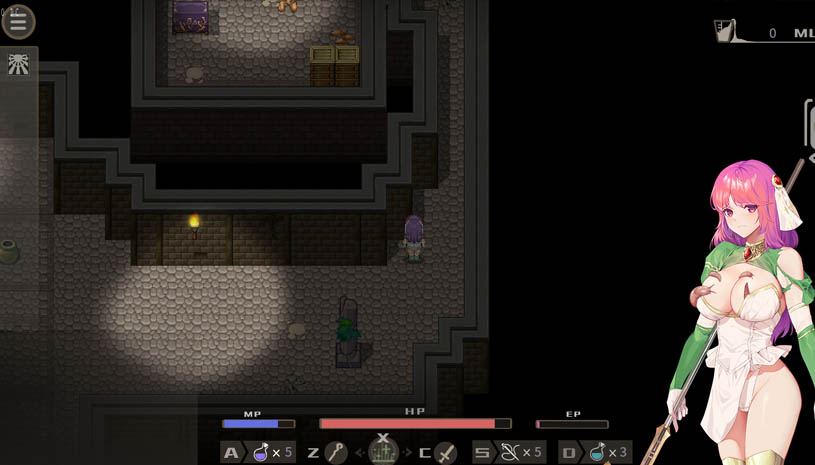Use the item in slot S
The width and height of the screenshot is (815, 465).
pos(511,453)
